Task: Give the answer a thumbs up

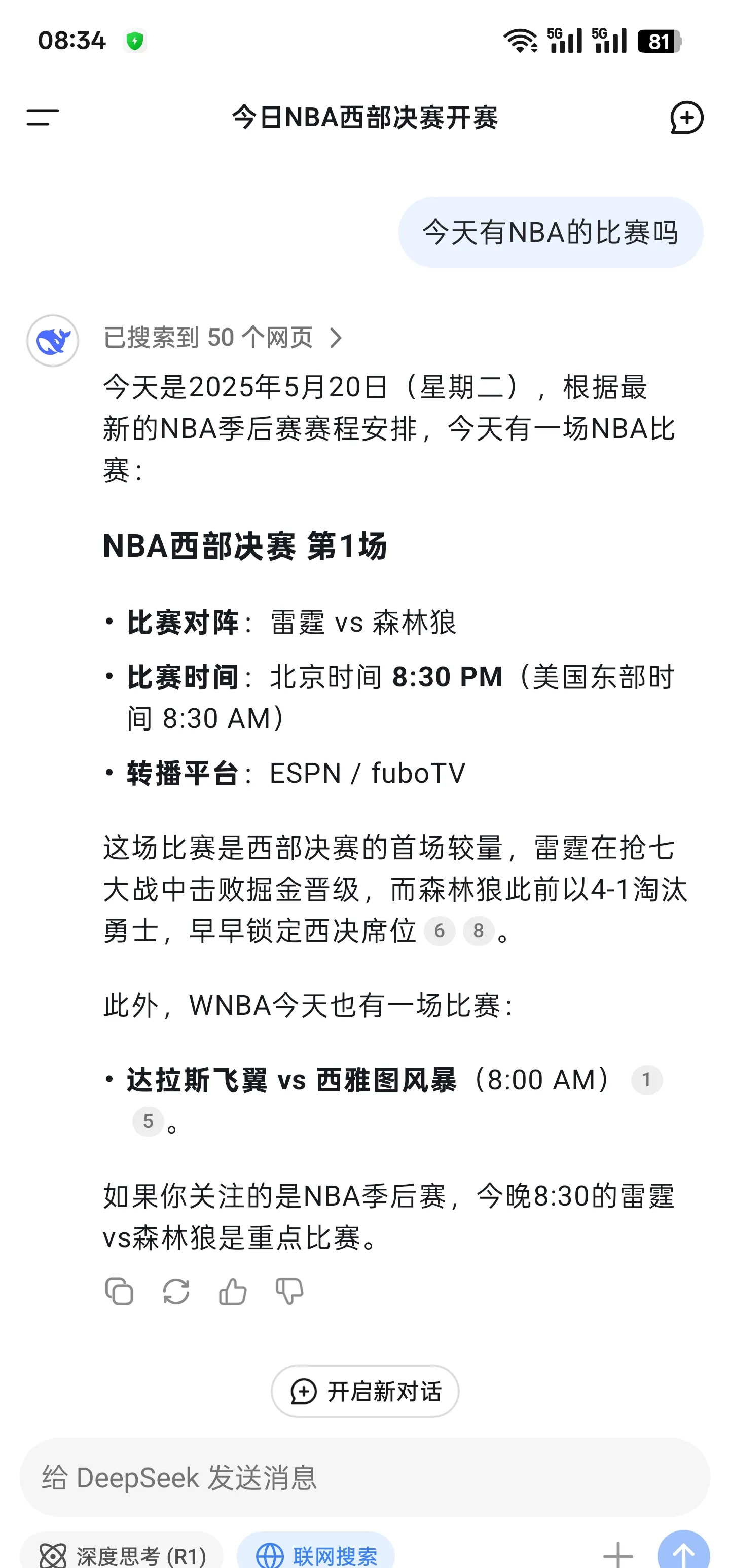Action: click(x=232, y=1290)
